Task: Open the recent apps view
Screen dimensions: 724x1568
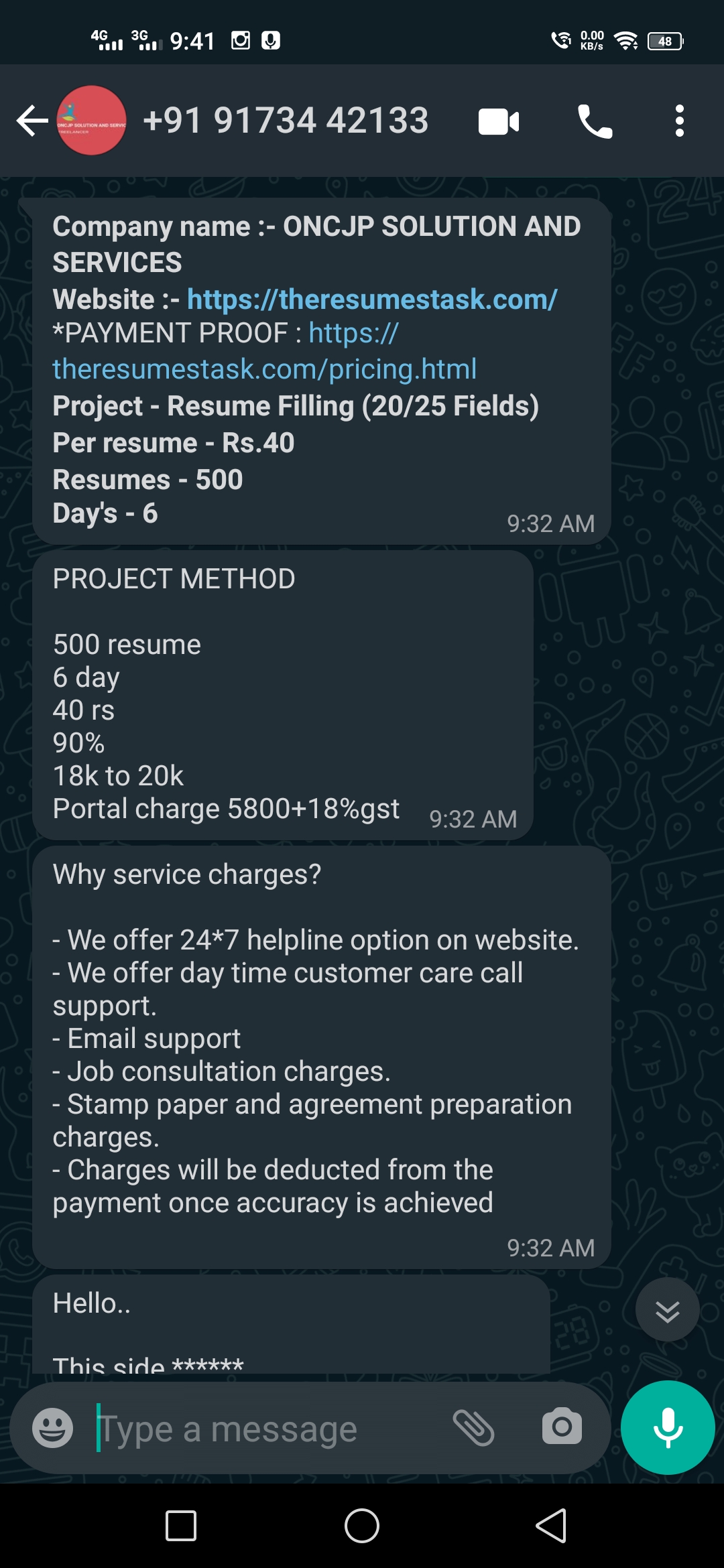Action: pyautogui.click(x=181, y=1526)
